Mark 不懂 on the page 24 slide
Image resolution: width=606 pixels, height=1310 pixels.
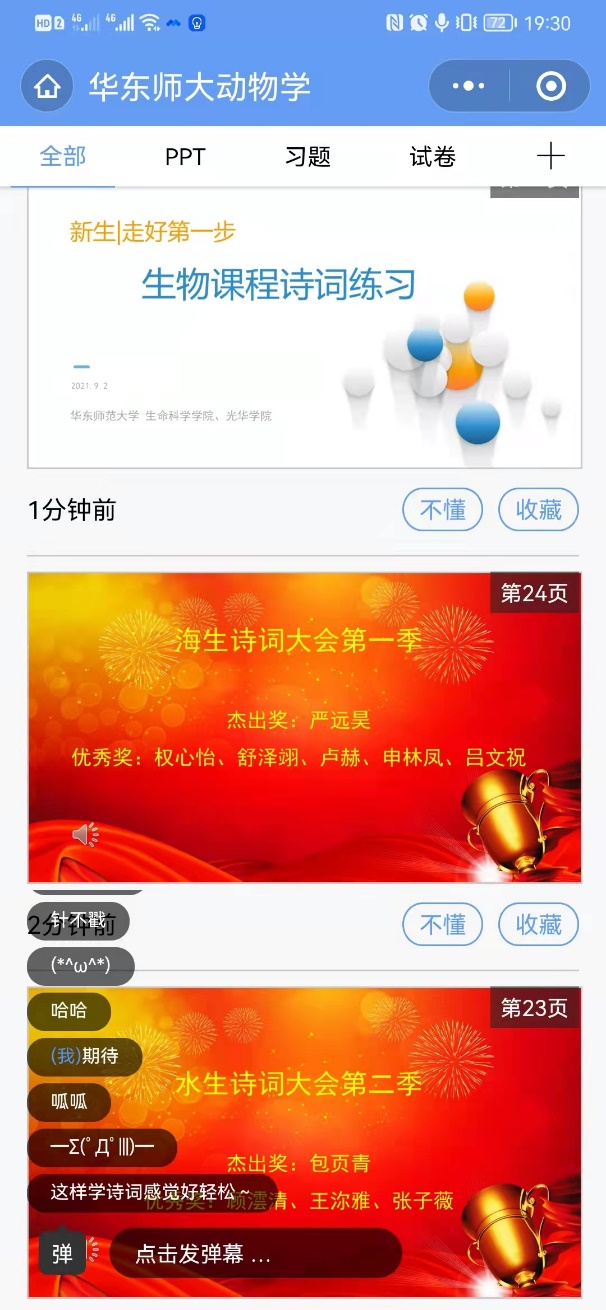coord(442,925)
